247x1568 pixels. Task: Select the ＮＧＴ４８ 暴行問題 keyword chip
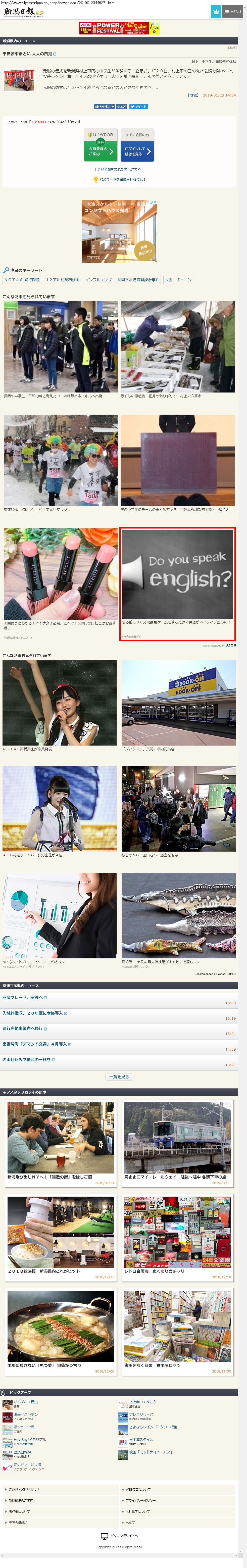[x=22, y=280]
